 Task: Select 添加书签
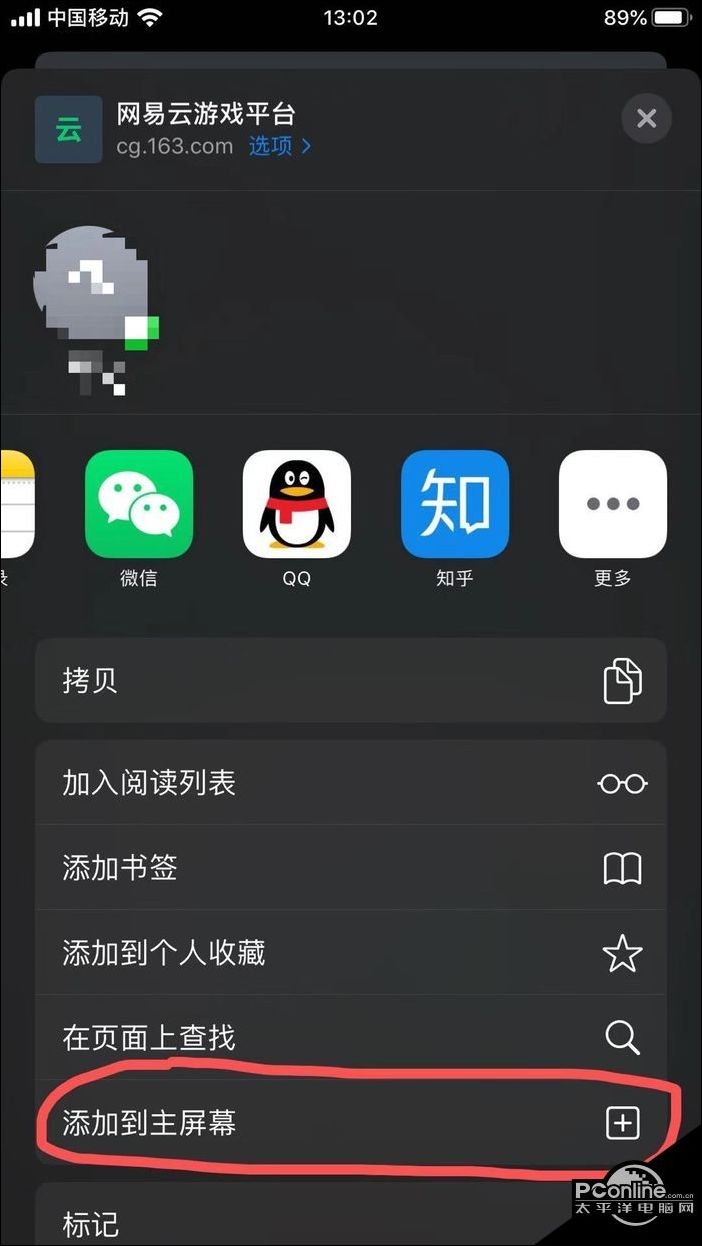point(350,868)
